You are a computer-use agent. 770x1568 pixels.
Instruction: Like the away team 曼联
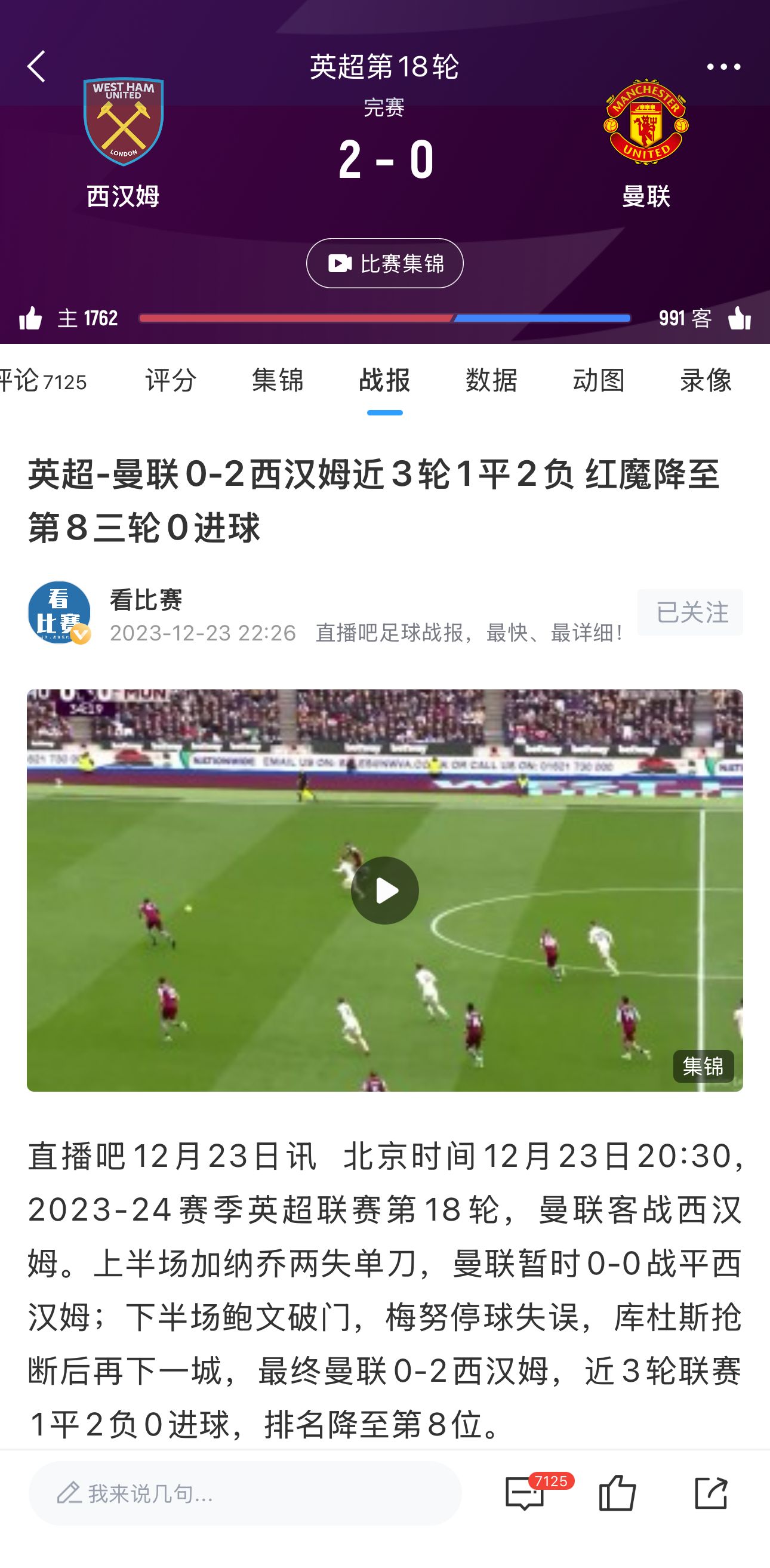click(739, 318)
